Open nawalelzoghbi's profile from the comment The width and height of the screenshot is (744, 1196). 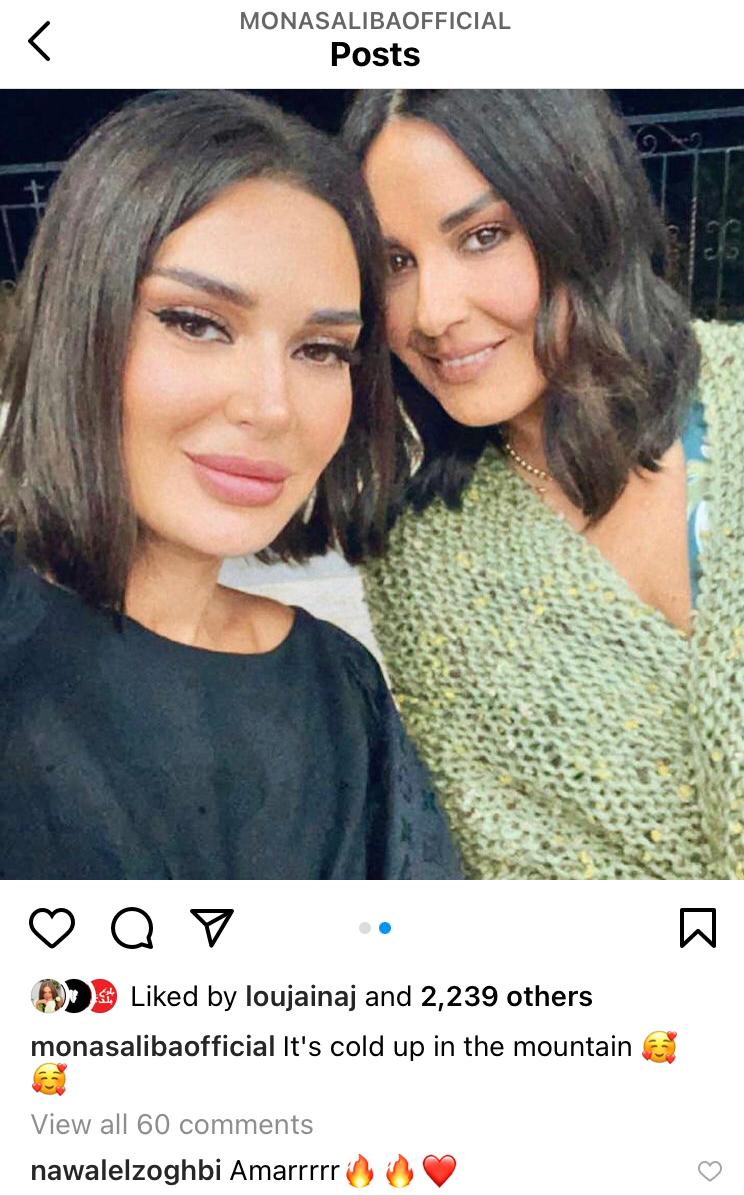tap(126, 1170)
